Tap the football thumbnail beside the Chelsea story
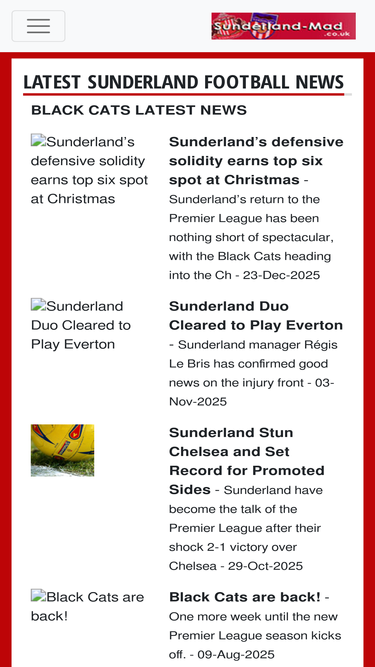Image resolution: width=375 pixels, height=667 pixels. pyautogui.click(x=62, y=450)
